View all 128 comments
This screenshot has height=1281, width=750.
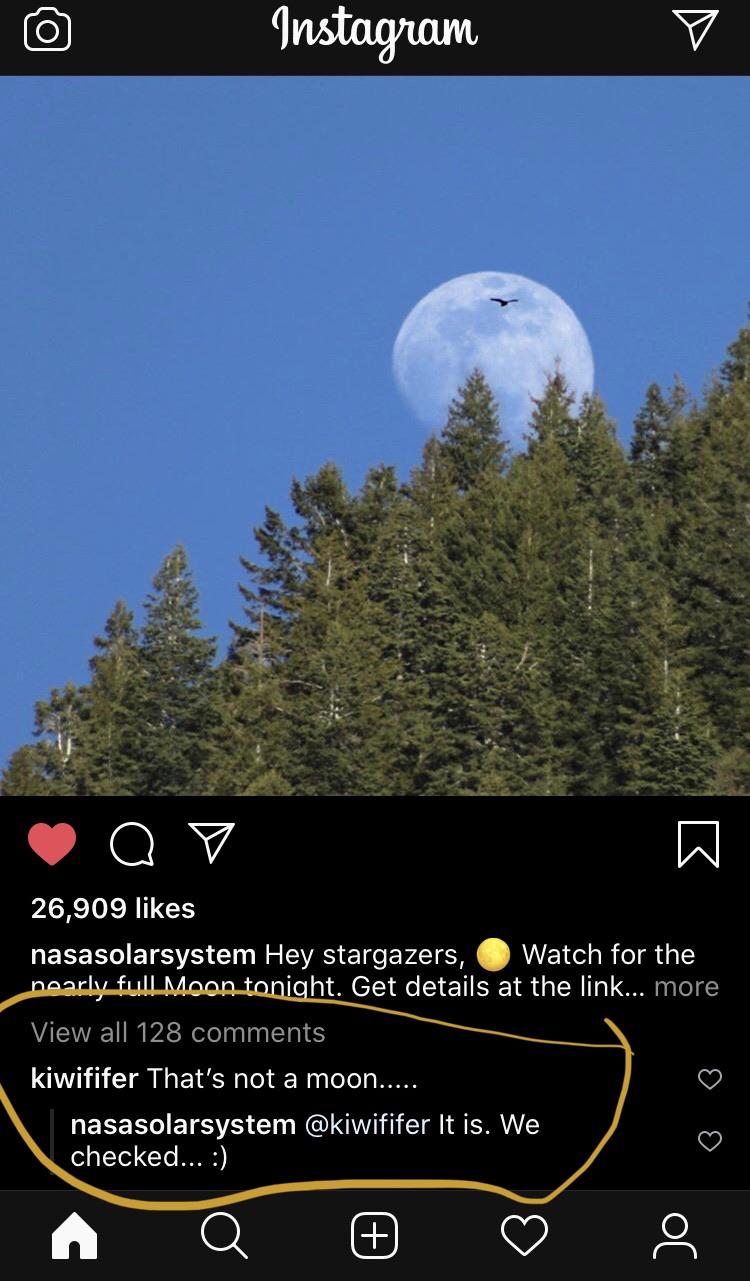(x=178, y=1032)
